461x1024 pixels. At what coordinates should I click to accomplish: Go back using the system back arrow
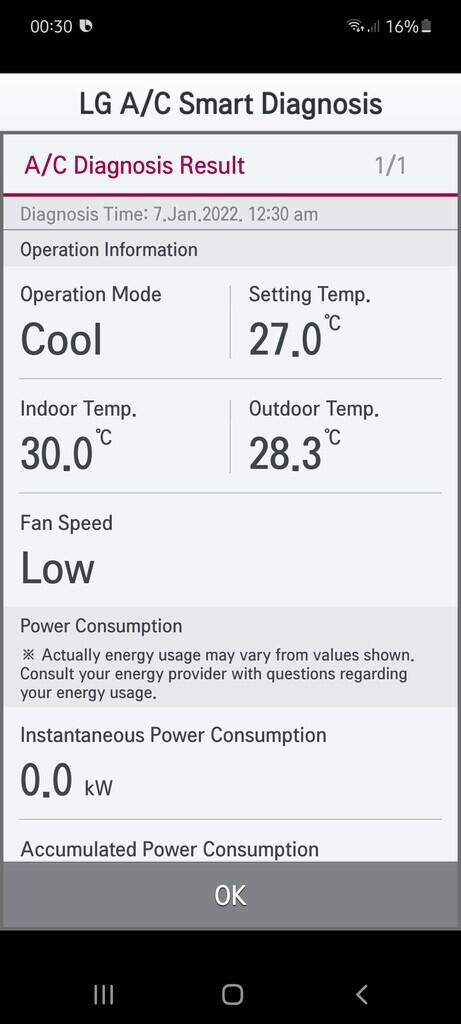pyautogui.click(x=361, y=994)
